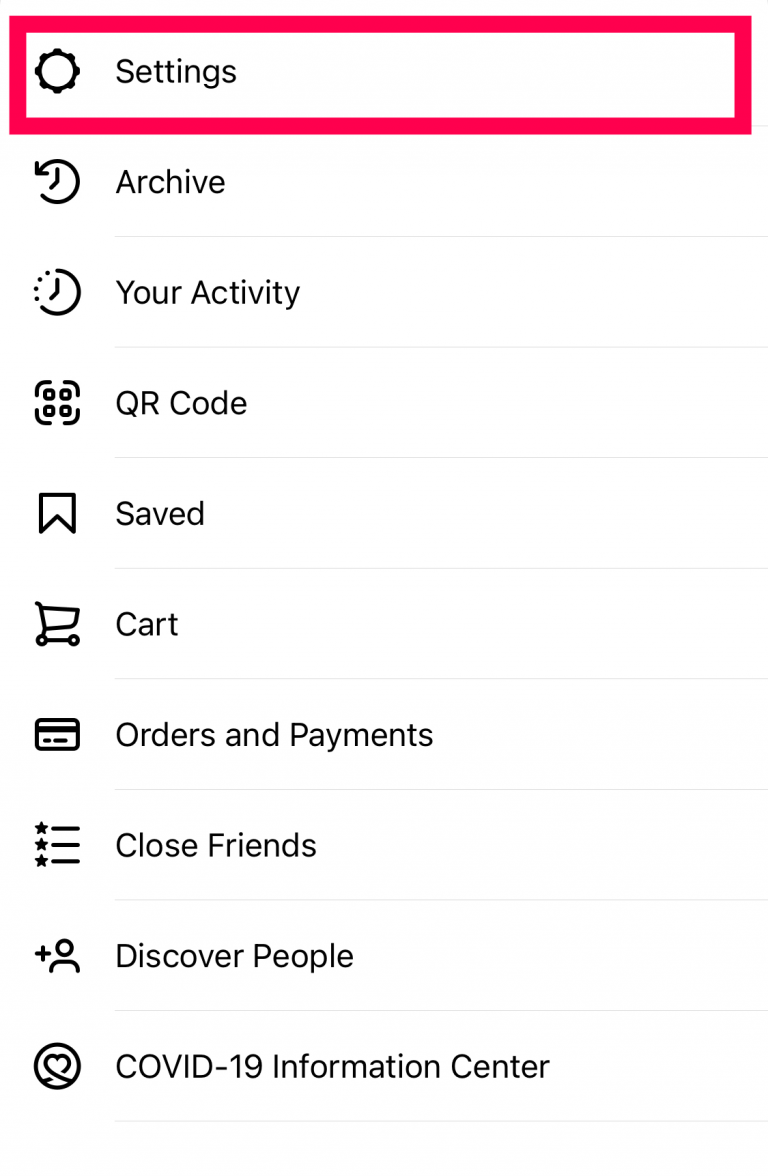Click the COVID-19 heart-globe icon

[57, 1066]
